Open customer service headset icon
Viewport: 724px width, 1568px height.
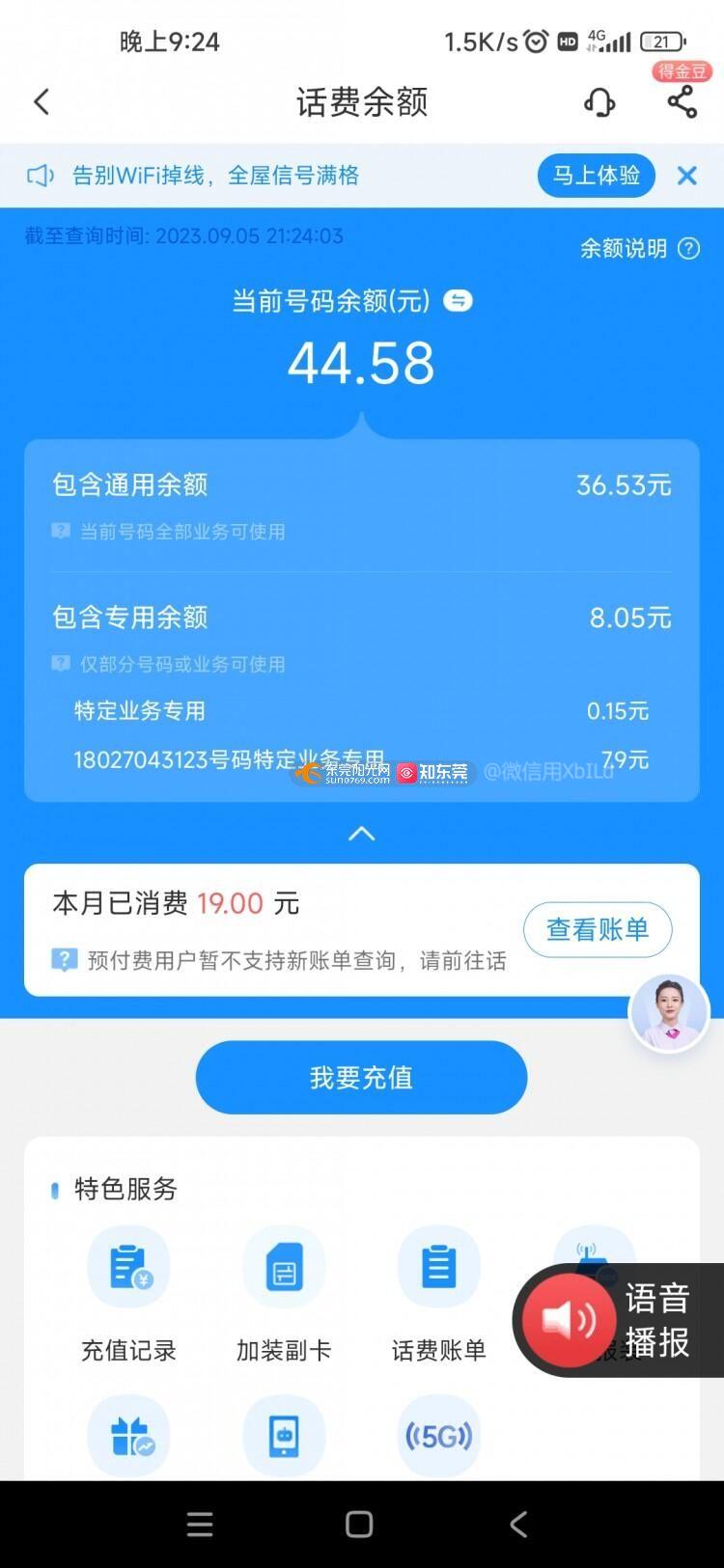(599, 102)
